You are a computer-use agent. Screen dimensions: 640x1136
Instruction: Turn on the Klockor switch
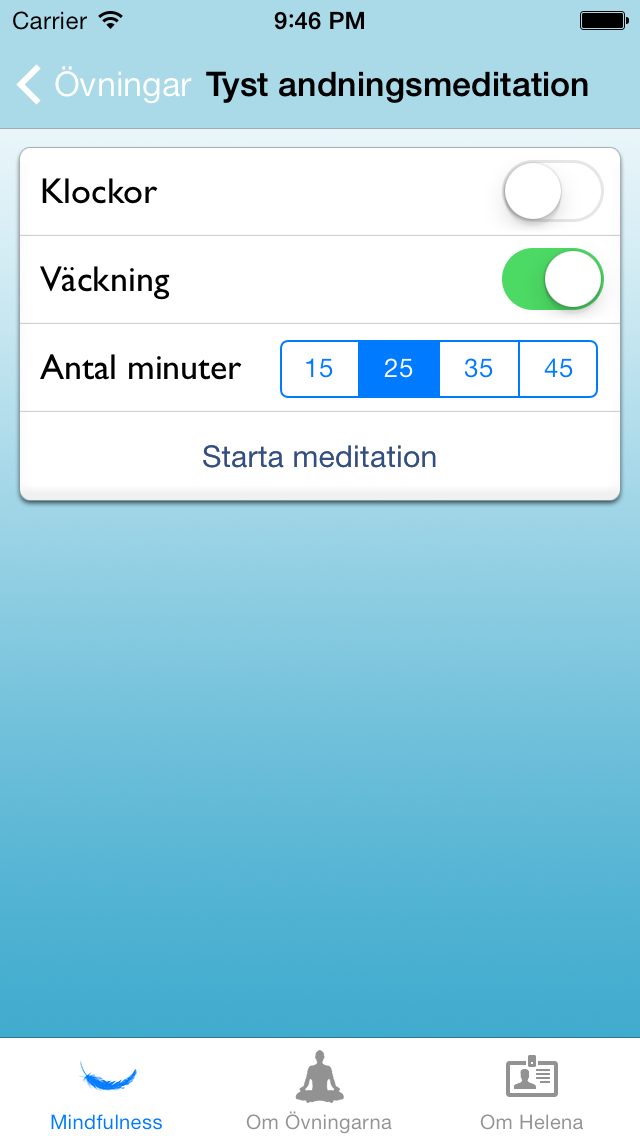click(x=553, y=191)
